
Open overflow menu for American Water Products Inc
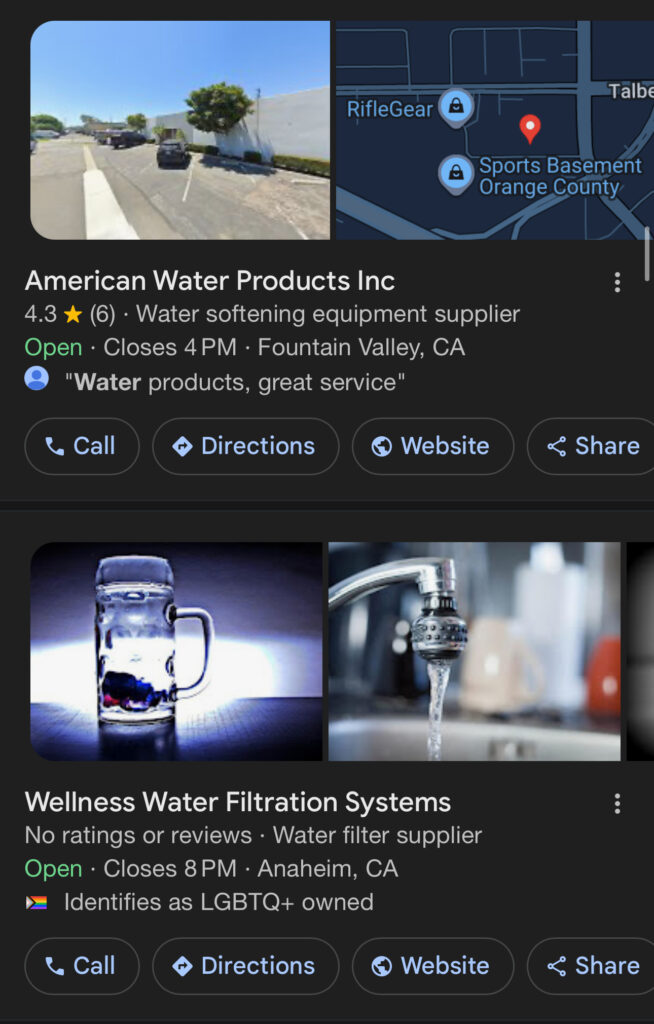[x=617, y=282]
